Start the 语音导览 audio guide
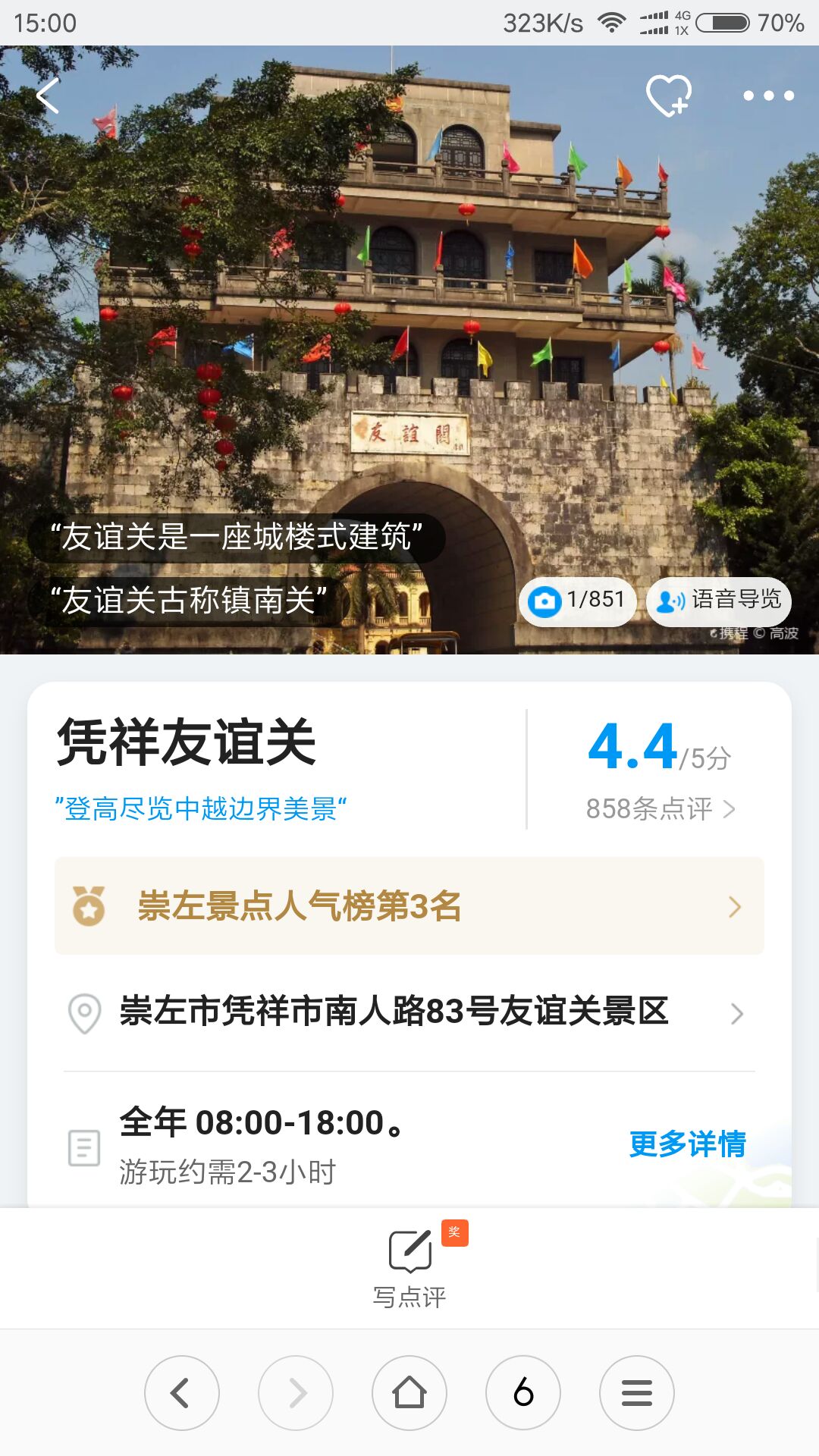Screen dimensions: 819x1456 click(719, 601)
